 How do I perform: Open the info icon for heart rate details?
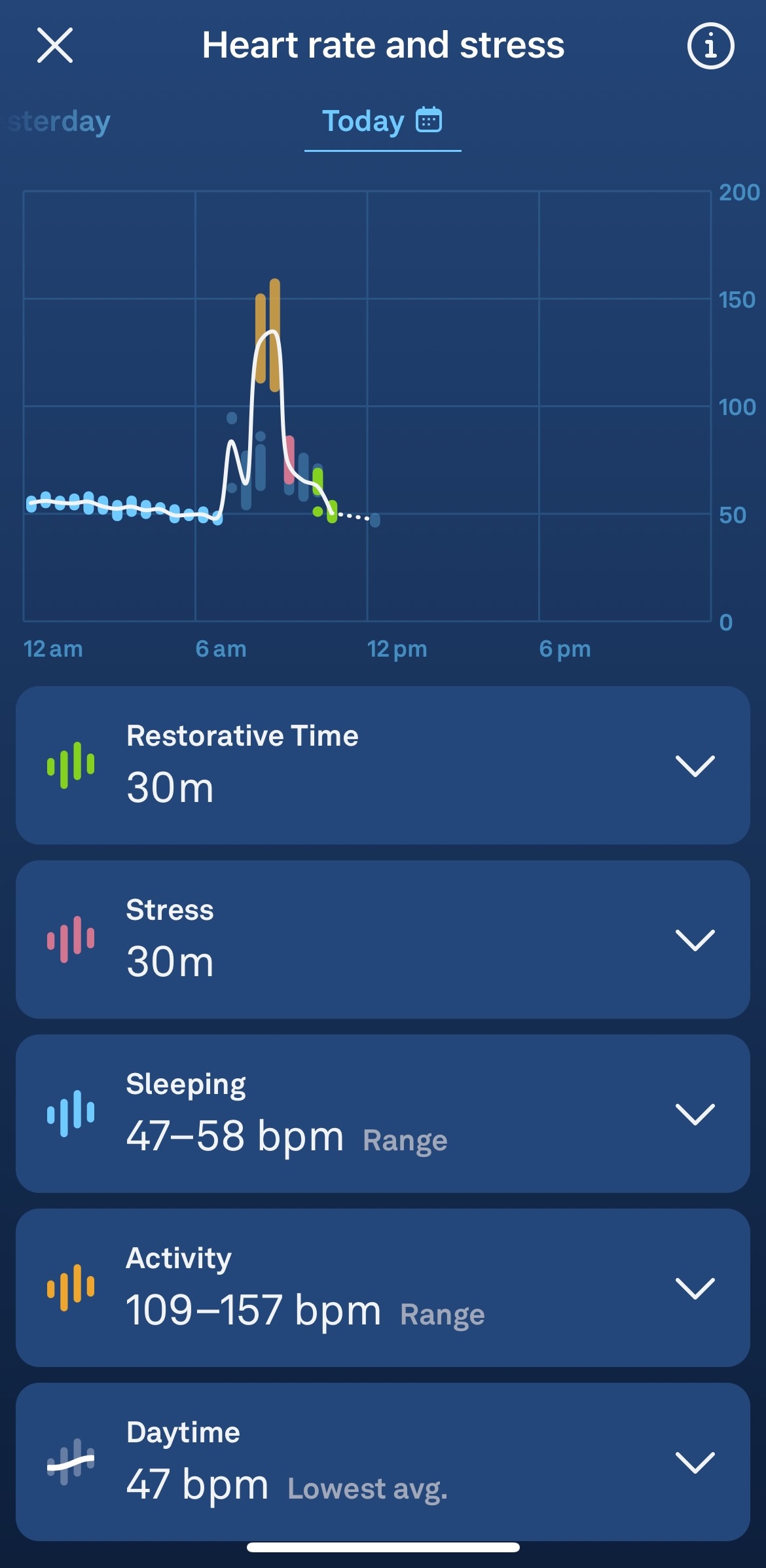[710, 46]
